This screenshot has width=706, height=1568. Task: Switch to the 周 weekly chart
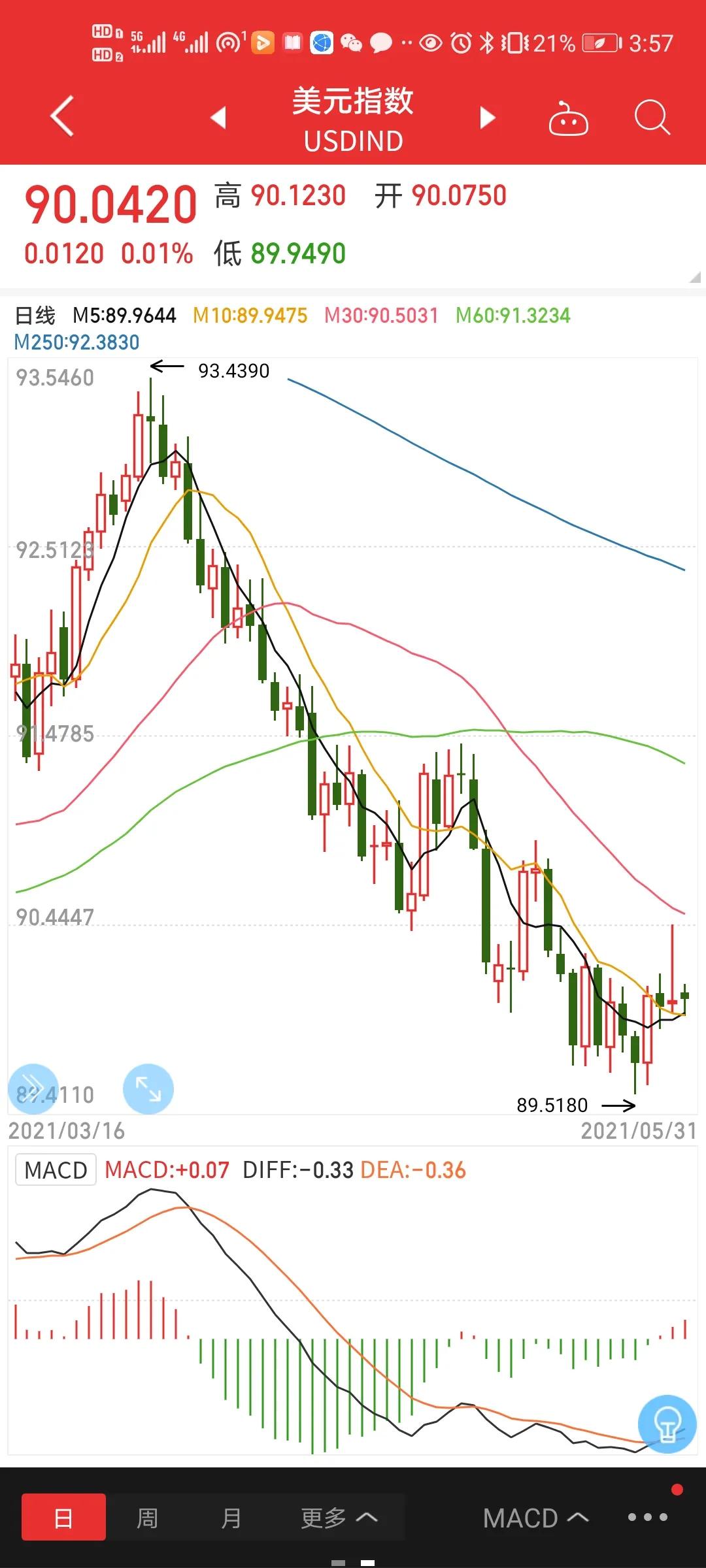click(x=147, y=1518)
